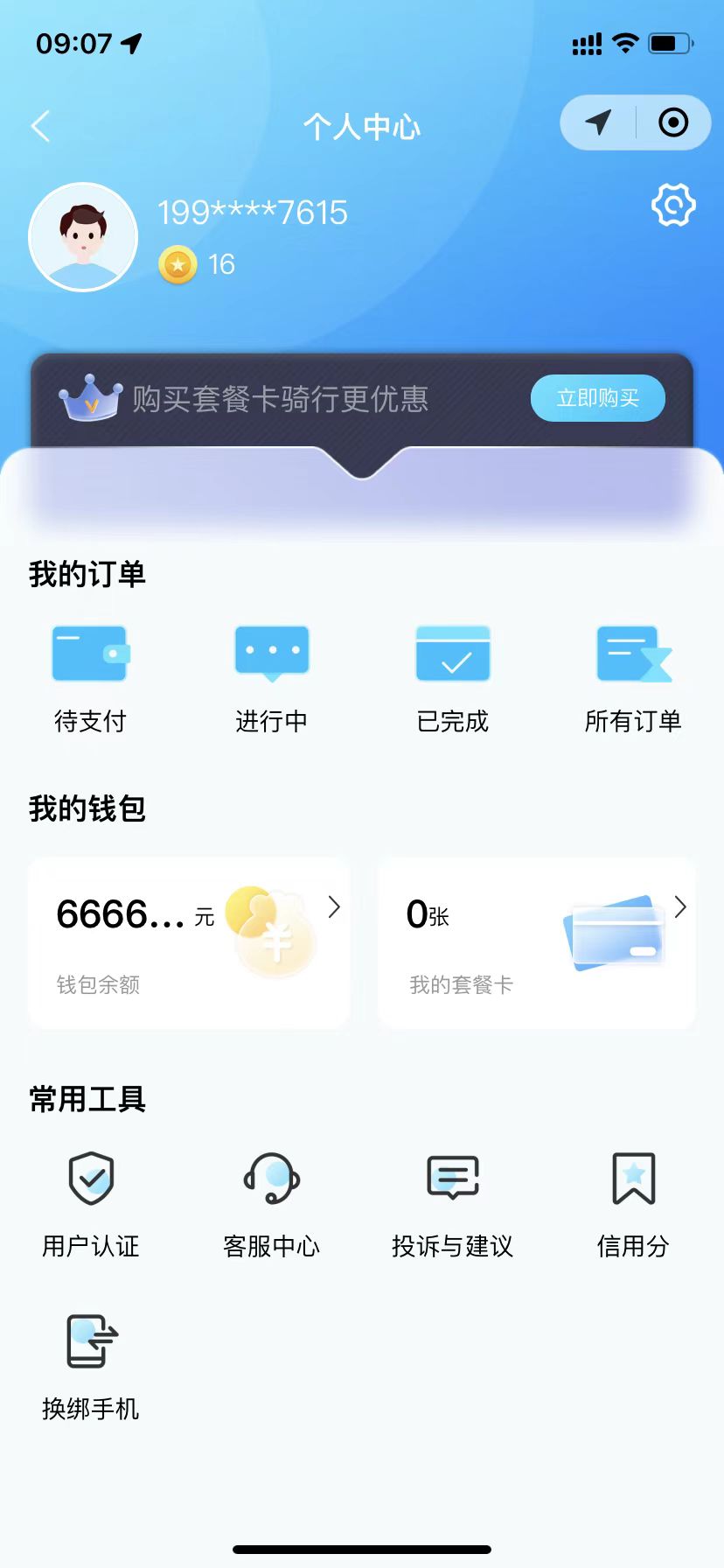Tap 立即购买 to buy a package card
The height and width of the screenshot is (1568, 724).
click(597, 399)
